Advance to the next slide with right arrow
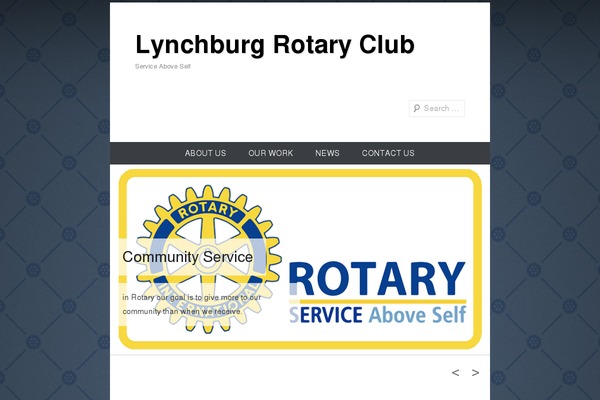The image size is (600, 400). [x=476, y=373]
